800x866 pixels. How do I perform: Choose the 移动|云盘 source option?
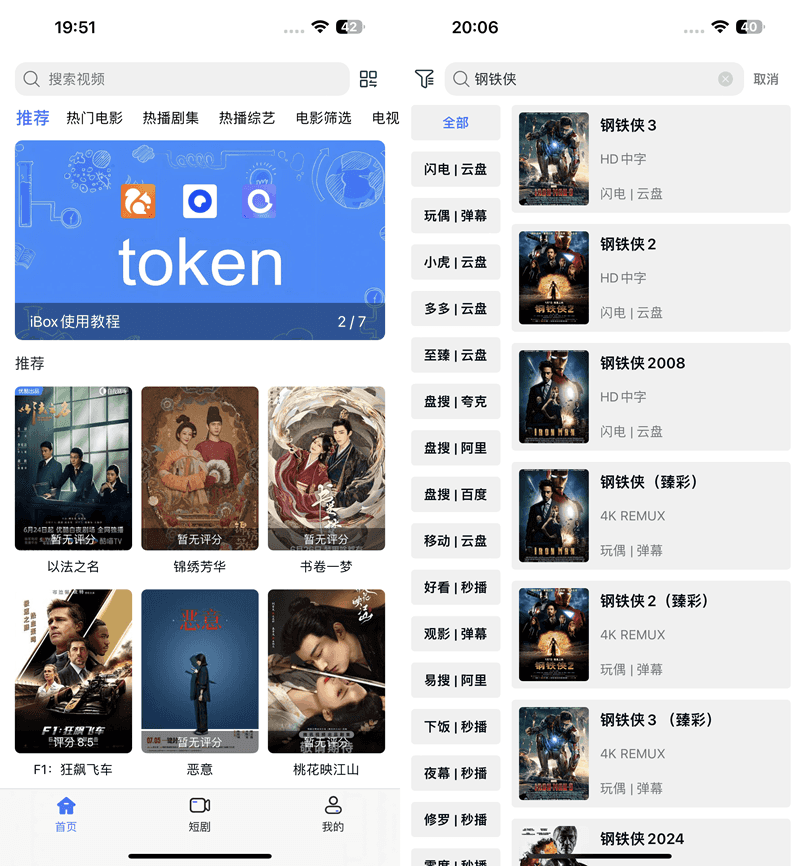coord(455,541)
